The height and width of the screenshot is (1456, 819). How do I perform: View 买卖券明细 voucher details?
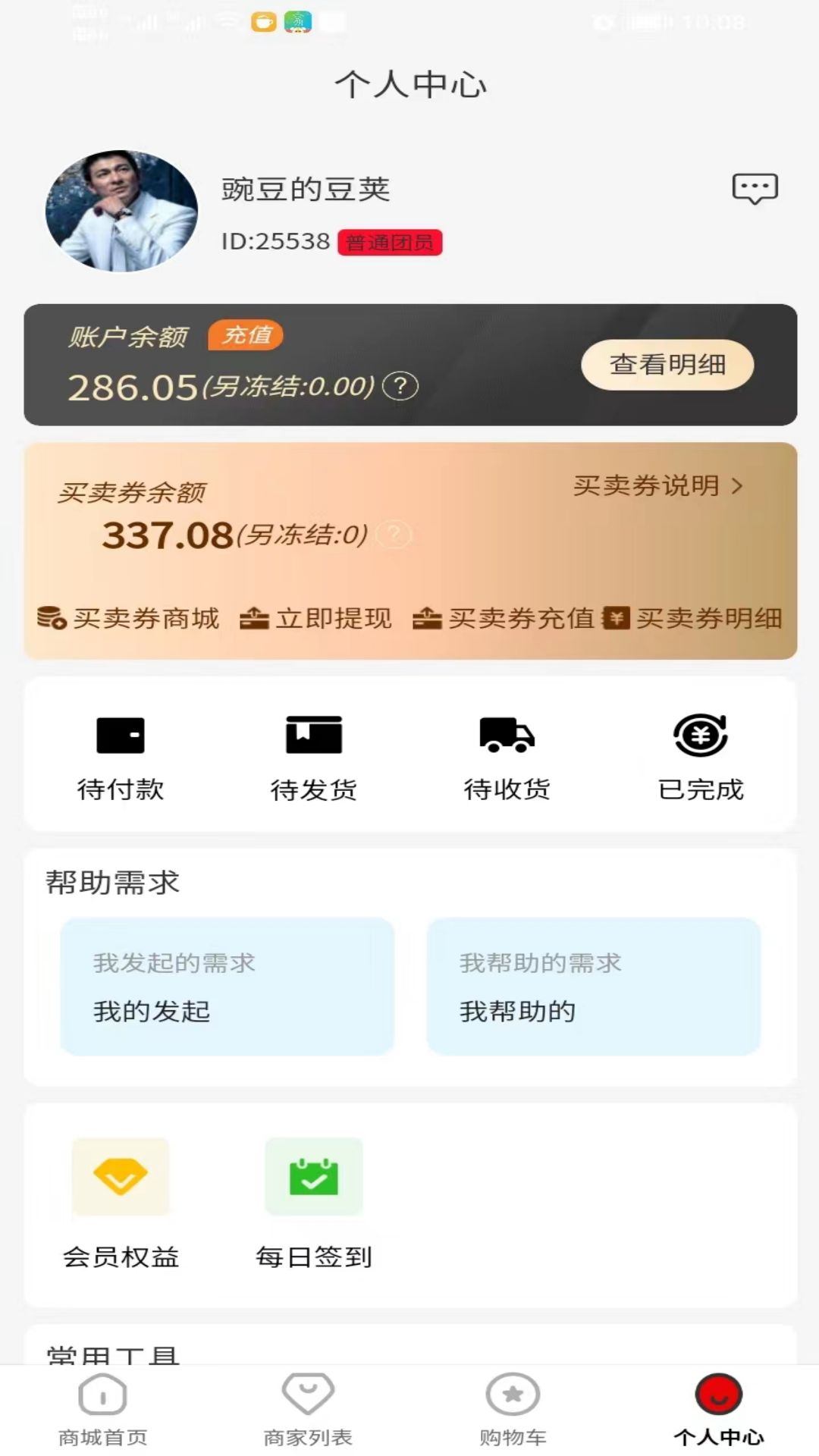pos(693,618)
